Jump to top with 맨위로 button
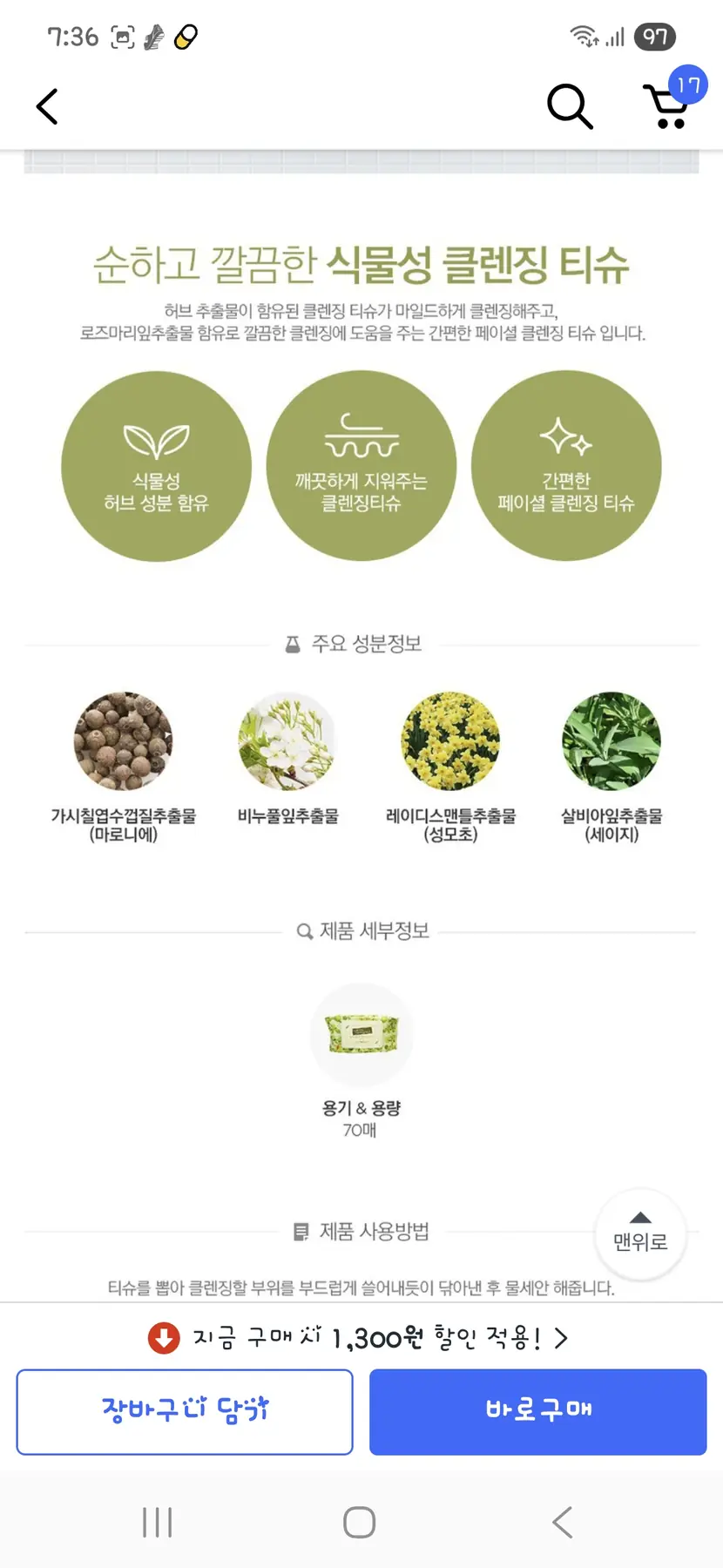The width and height of the screenshot is (723, 1568). (x=640, y=1234)
